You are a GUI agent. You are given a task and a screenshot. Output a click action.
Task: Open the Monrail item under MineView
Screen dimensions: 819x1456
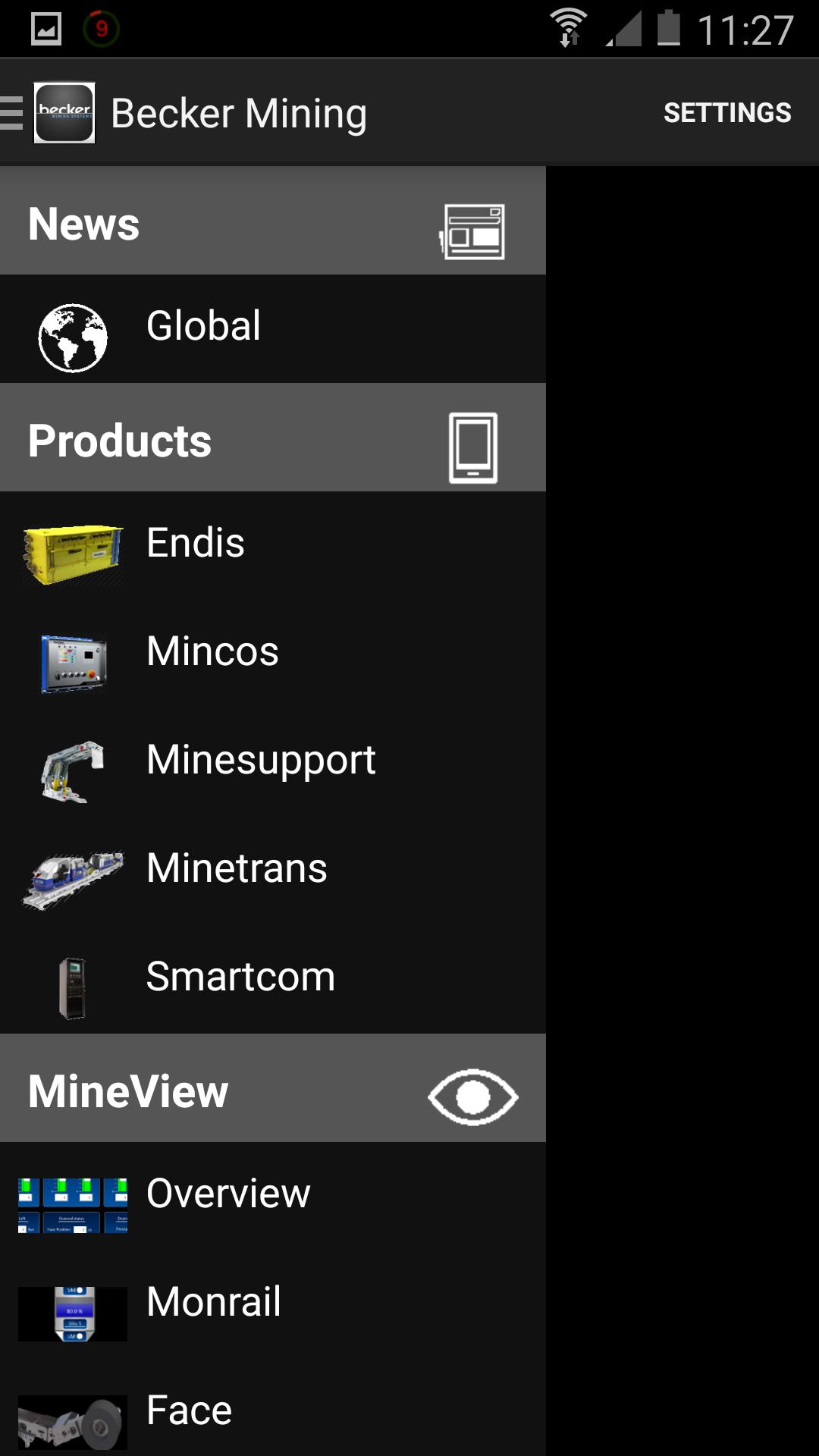(213, 1301)
